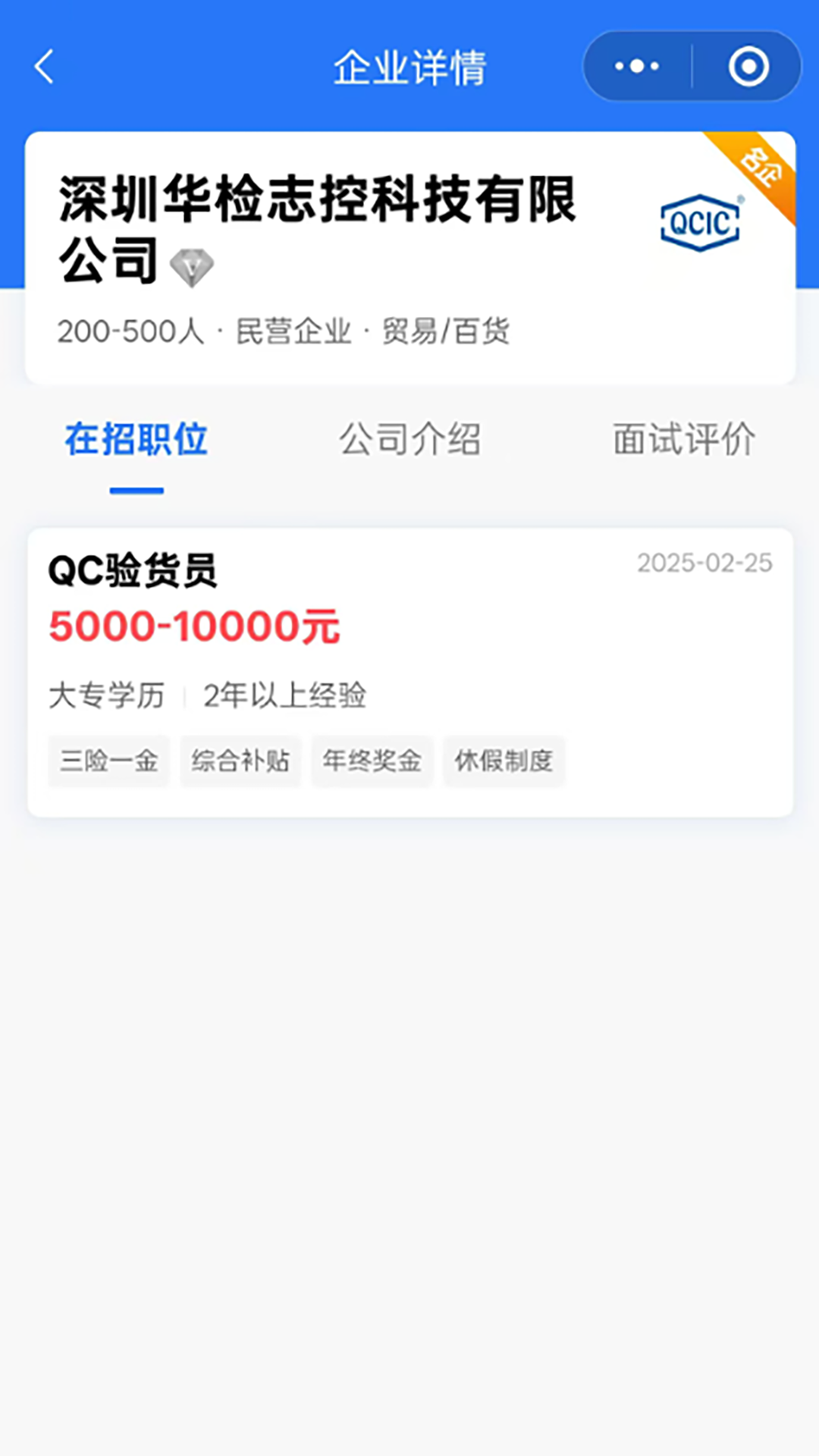Open company size info 200-500人

(131, 331)
